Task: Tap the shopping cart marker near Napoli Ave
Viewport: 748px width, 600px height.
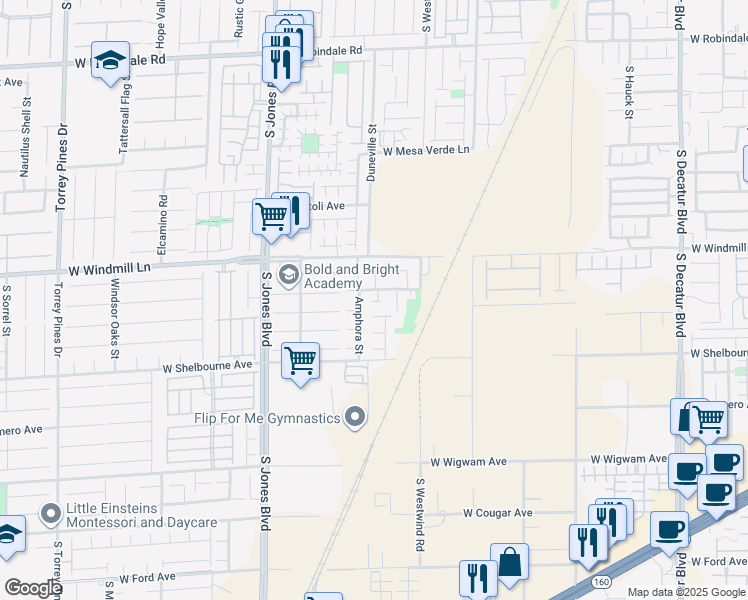Action: pyautogui.click(x=270, y=216)
